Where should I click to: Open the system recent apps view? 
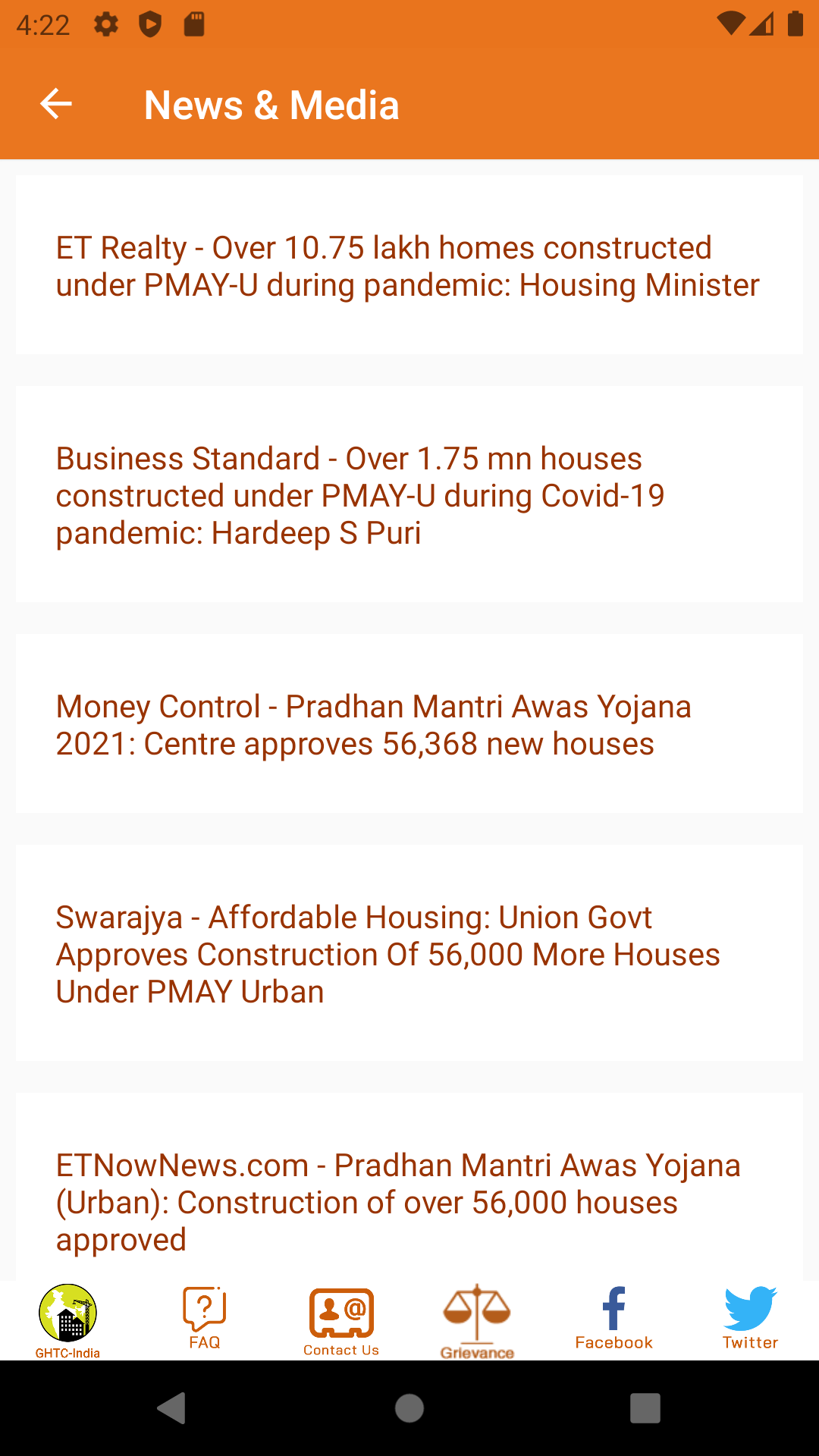point(645,1408)
